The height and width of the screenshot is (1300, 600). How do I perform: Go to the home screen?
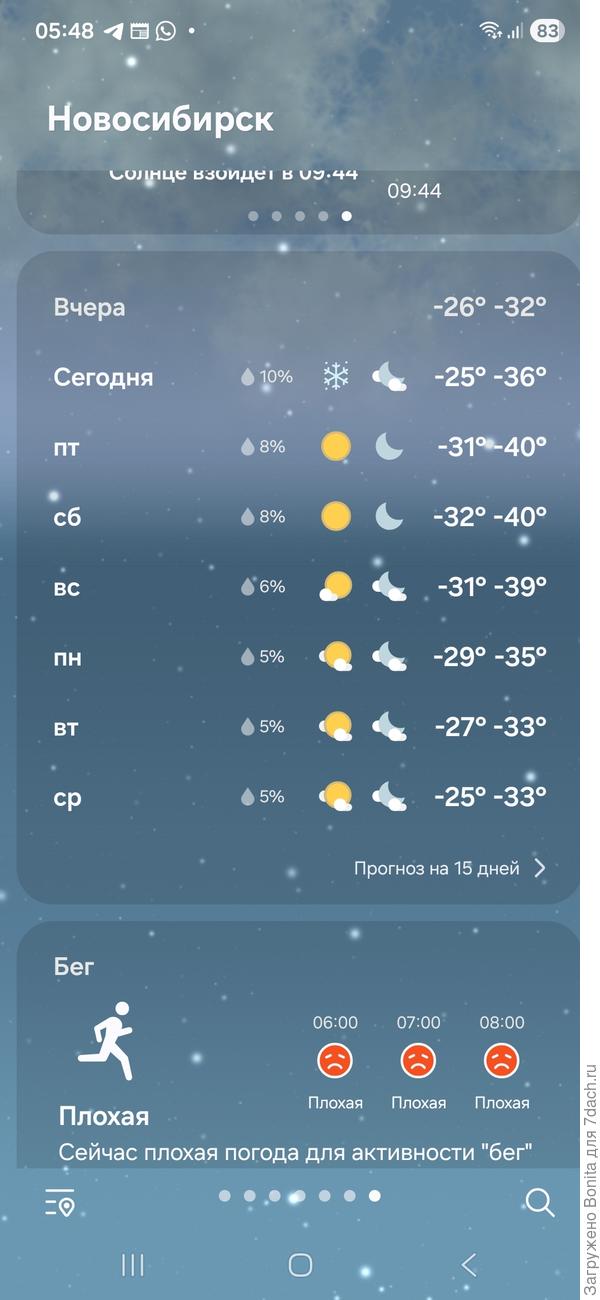pos(300,1265)
